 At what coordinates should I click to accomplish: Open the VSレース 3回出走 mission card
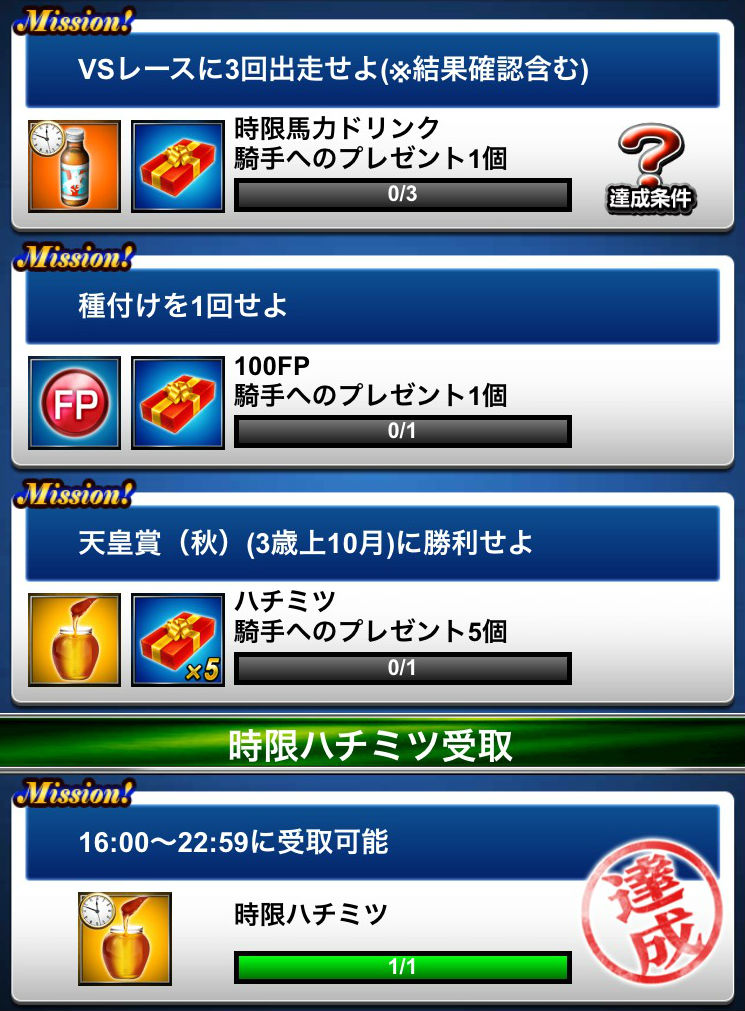point(372,70)
